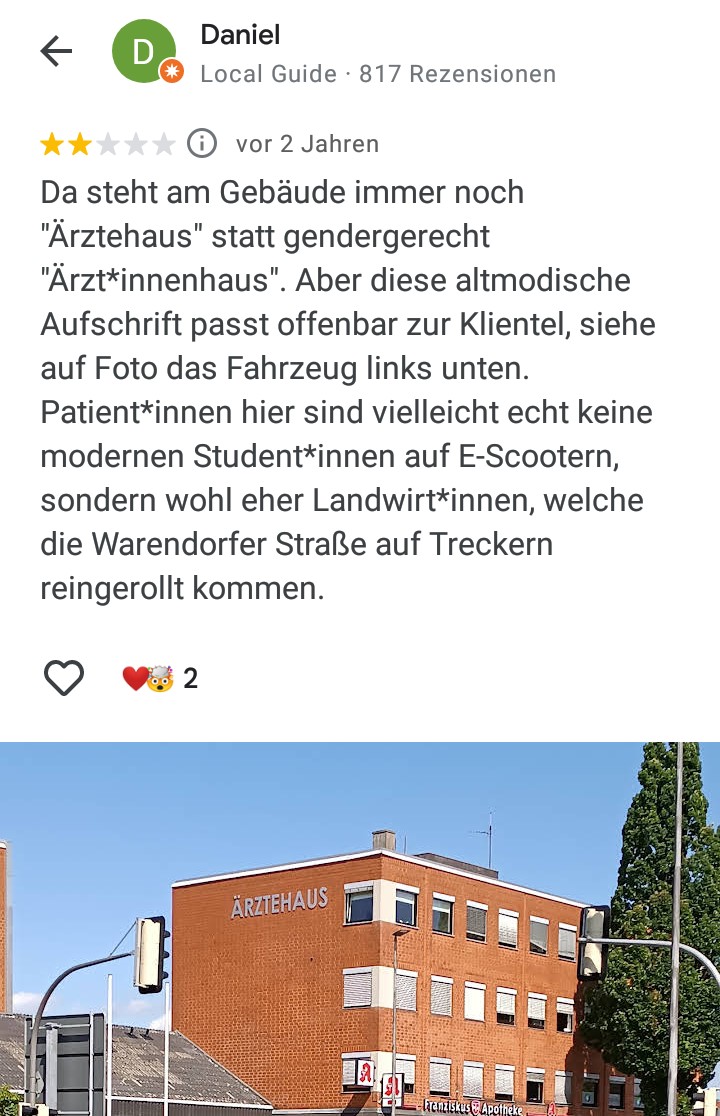This screenshot has width=720, height=1116.
Task: Show rating info next to the stars
Action: [x=202, y=144]
